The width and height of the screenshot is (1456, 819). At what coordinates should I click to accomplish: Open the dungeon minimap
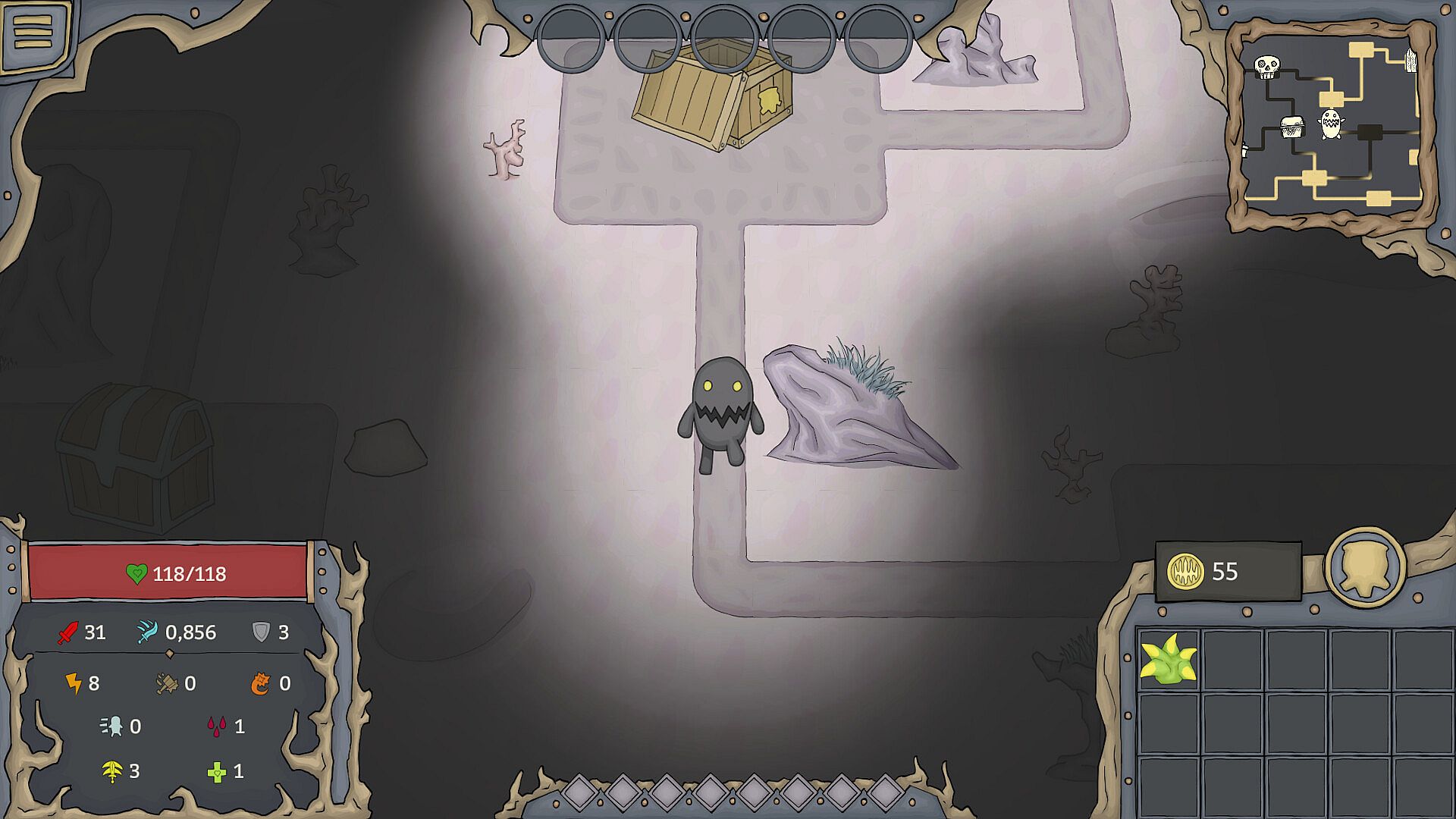(1332, 126)
